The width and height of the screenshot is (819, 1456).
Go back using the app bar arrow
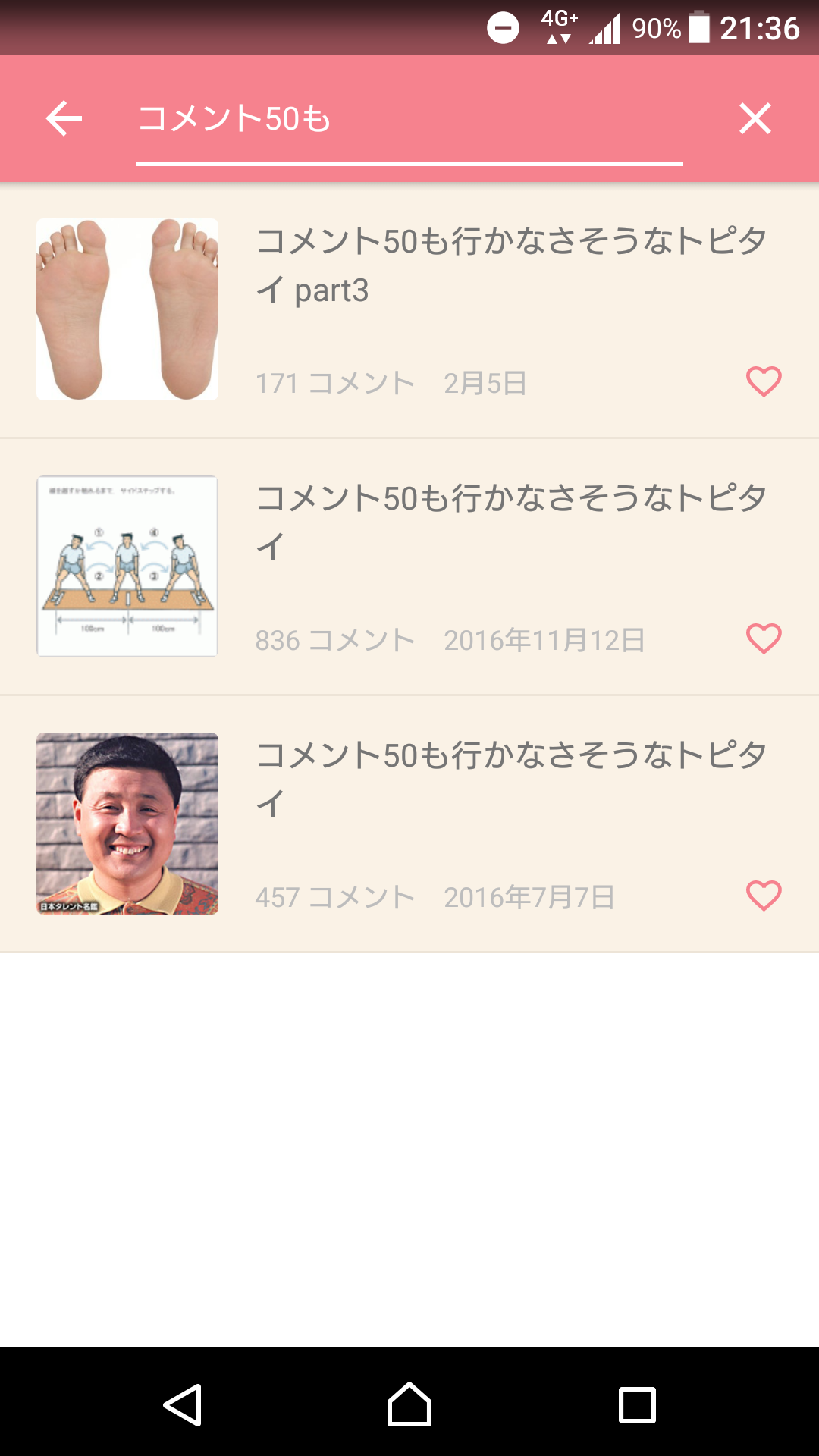(x=64, y=118)
